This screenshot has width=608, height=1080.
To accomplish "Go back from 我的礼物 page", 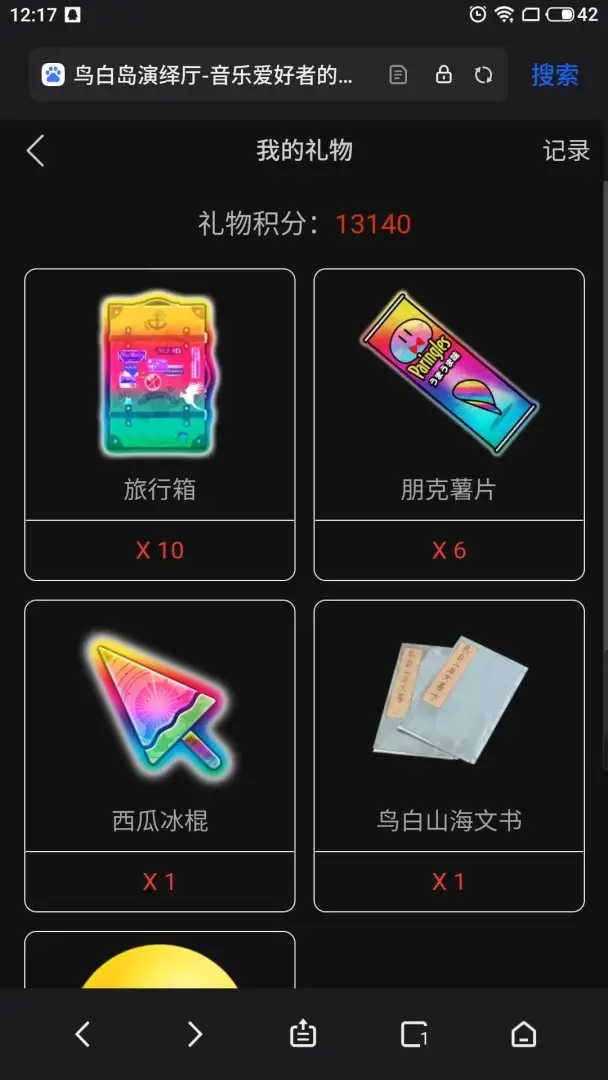I will point(36,151).
